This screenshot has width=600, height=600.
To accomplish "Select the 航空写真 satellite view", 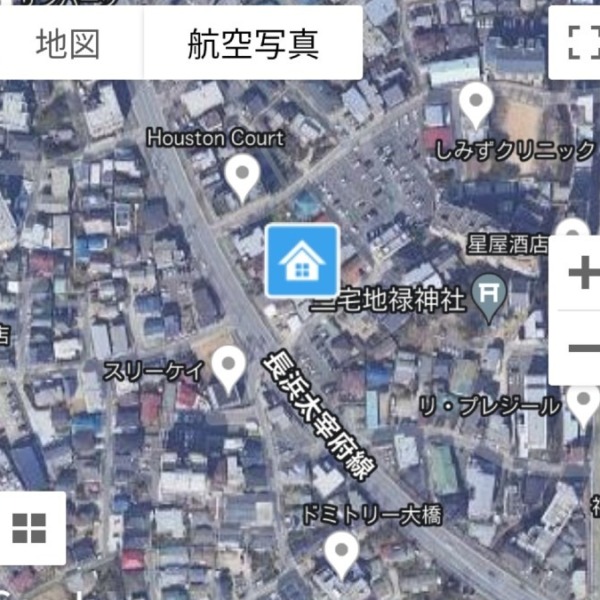I will click(253, 44).
